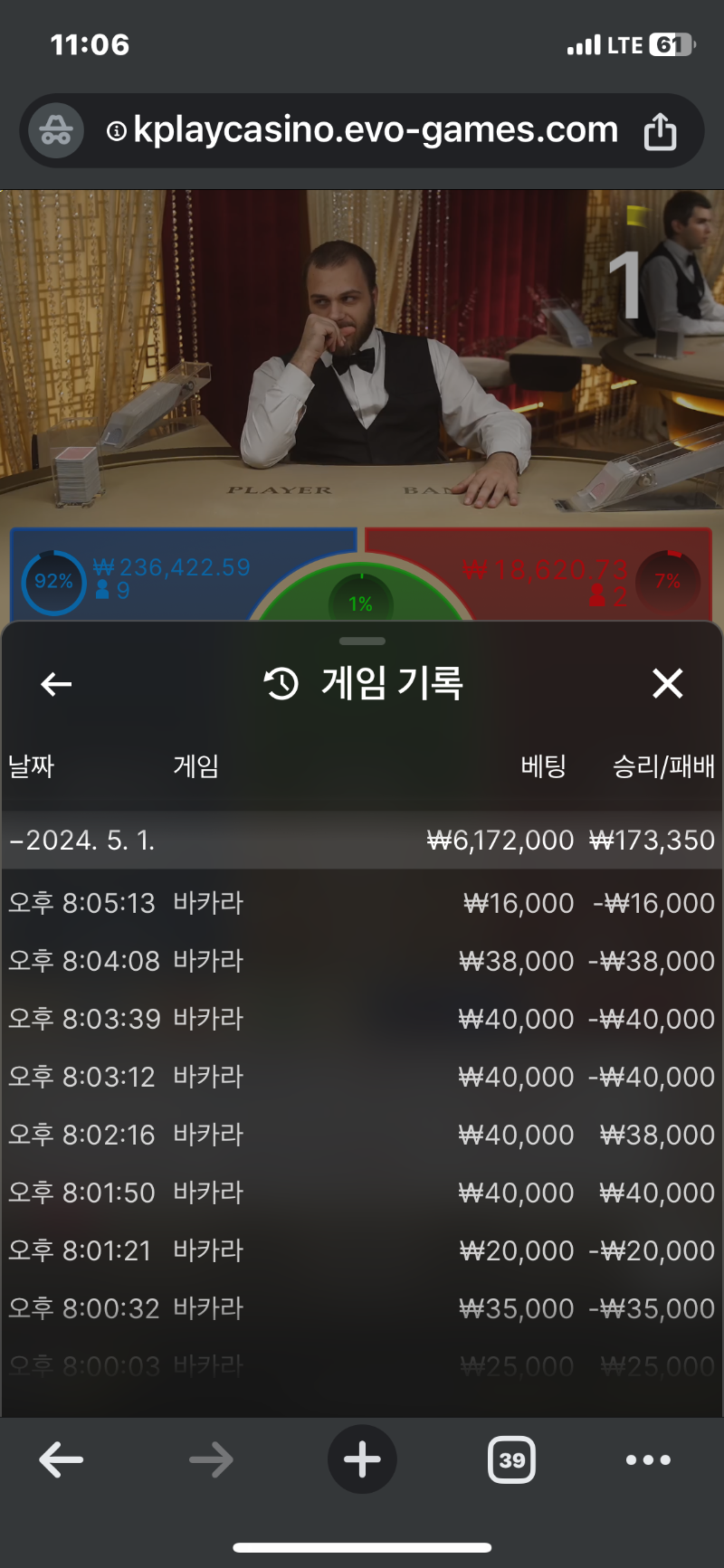The image size is (724, 1568).
Task: Close the game history panel
Action: 668,684
